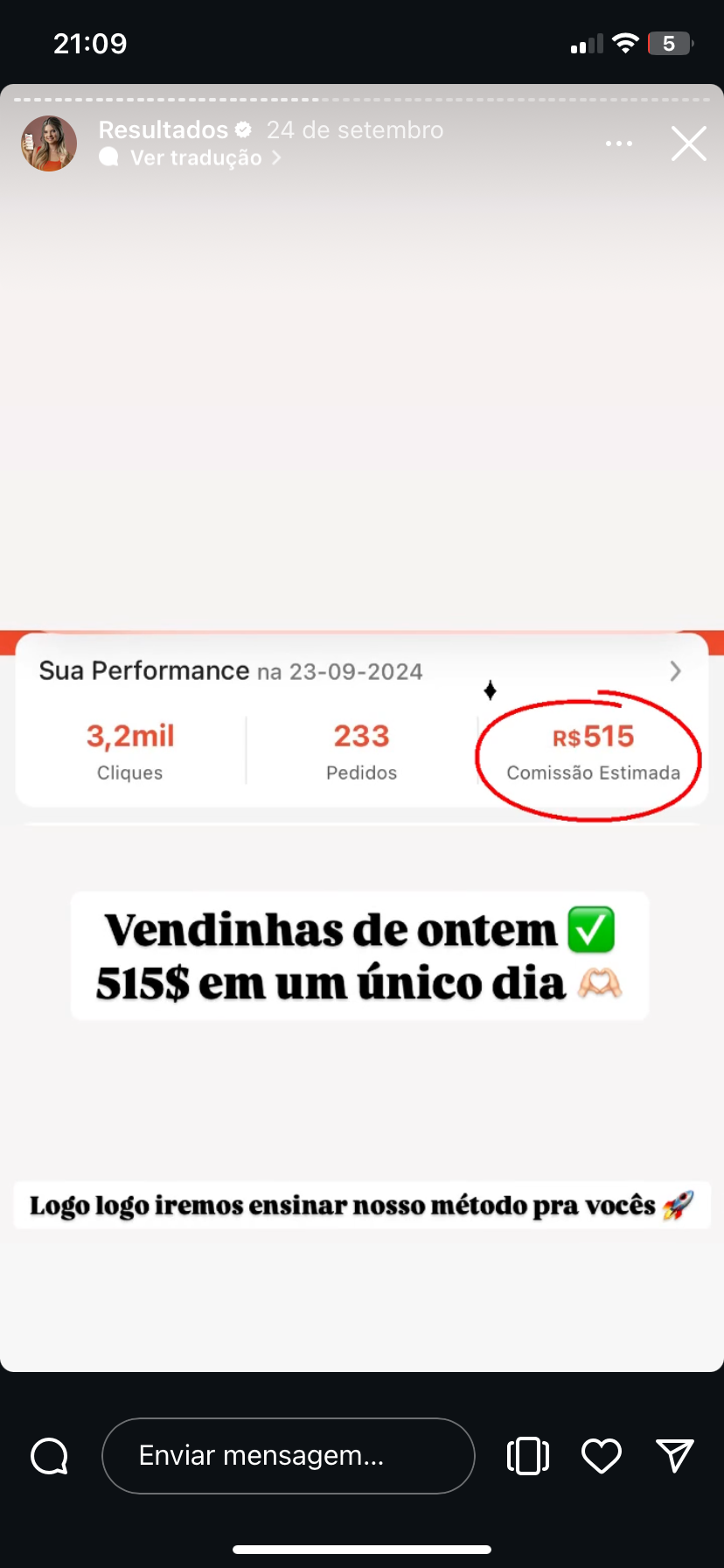Like this story with the heart
The image size is (724, 1568).
point(602,1456)
